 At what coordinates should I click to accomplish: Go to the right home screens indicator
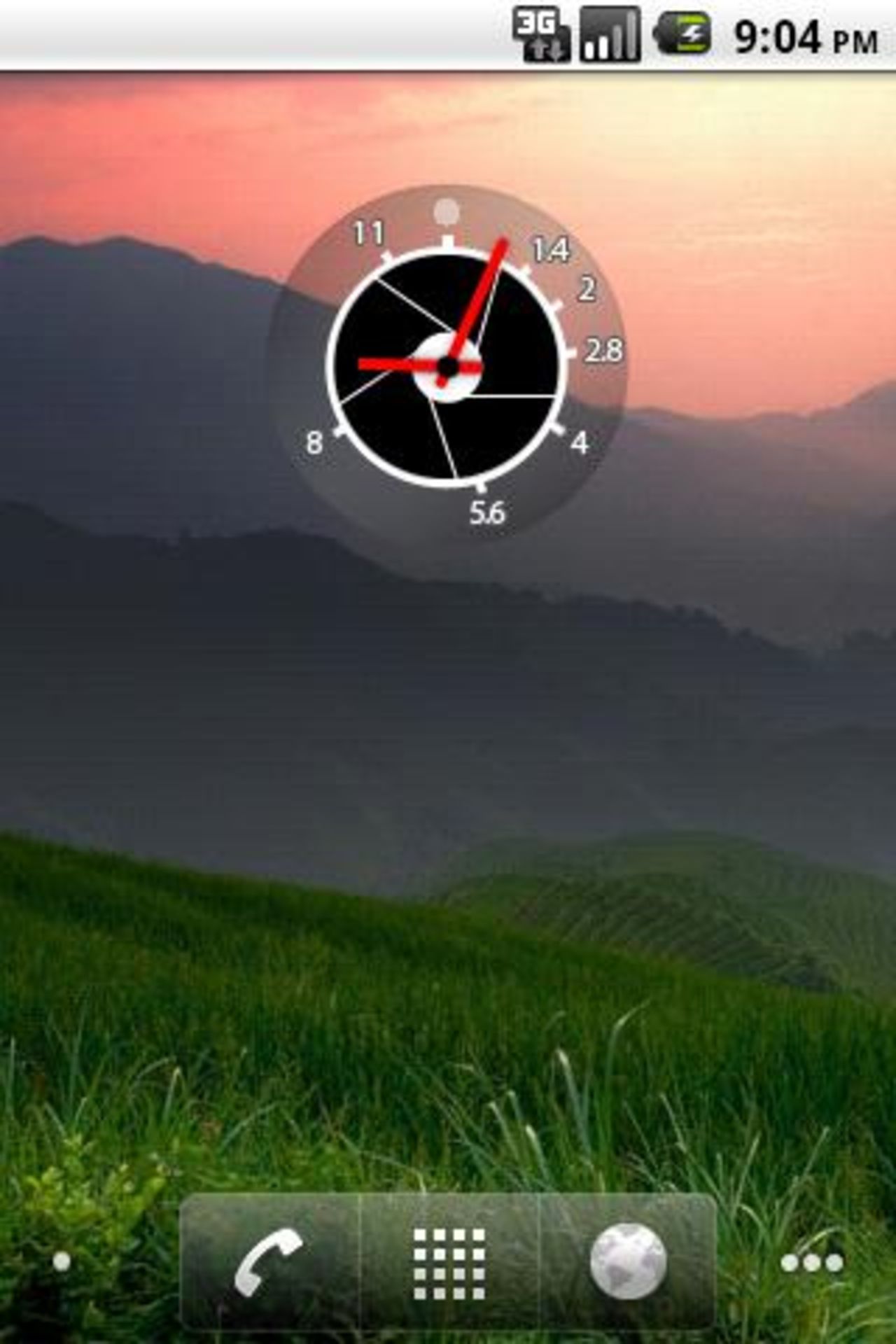(x=812, y=1263)
